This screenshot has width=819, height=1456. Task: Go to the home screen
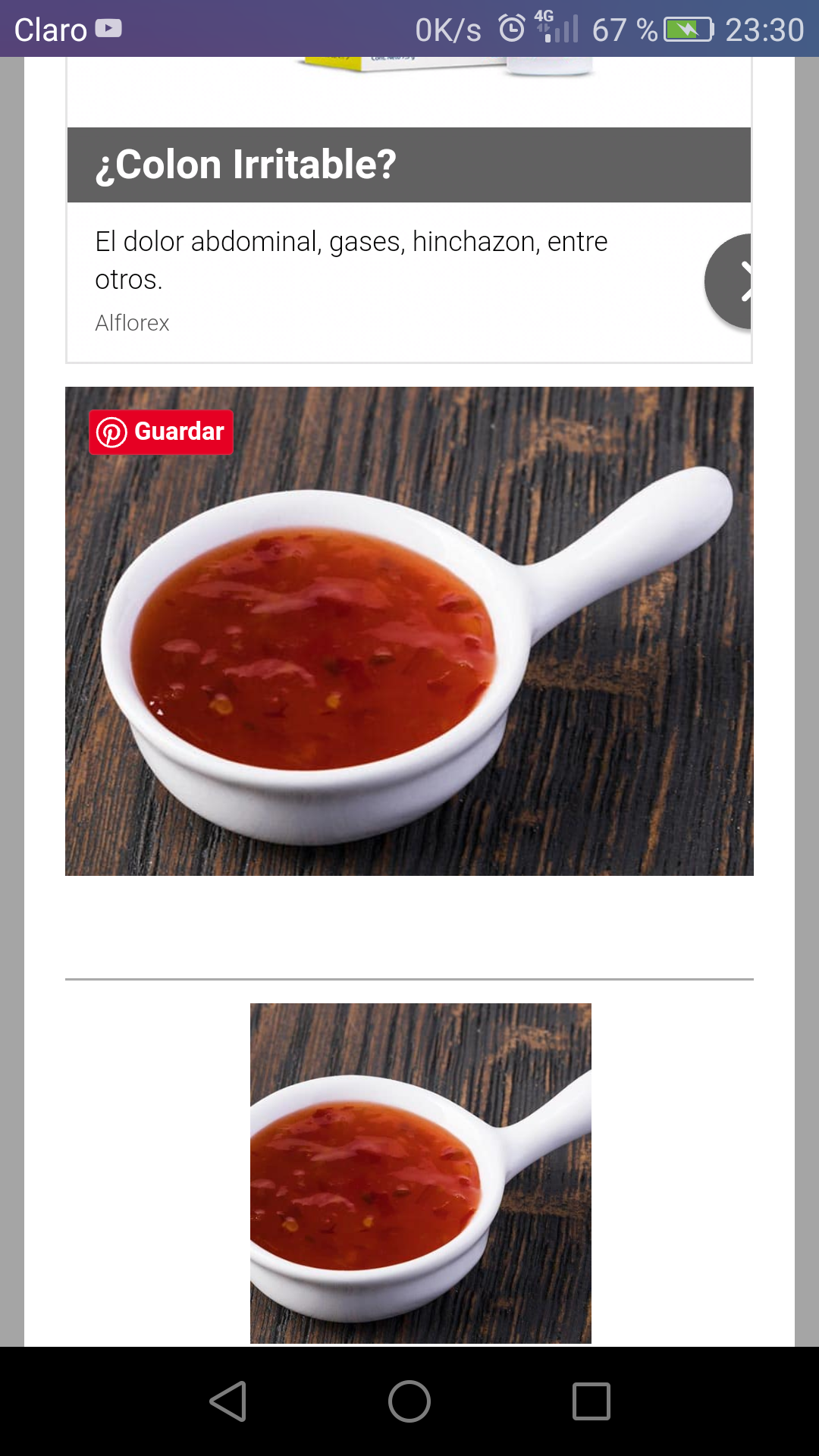pos(409,1401)
